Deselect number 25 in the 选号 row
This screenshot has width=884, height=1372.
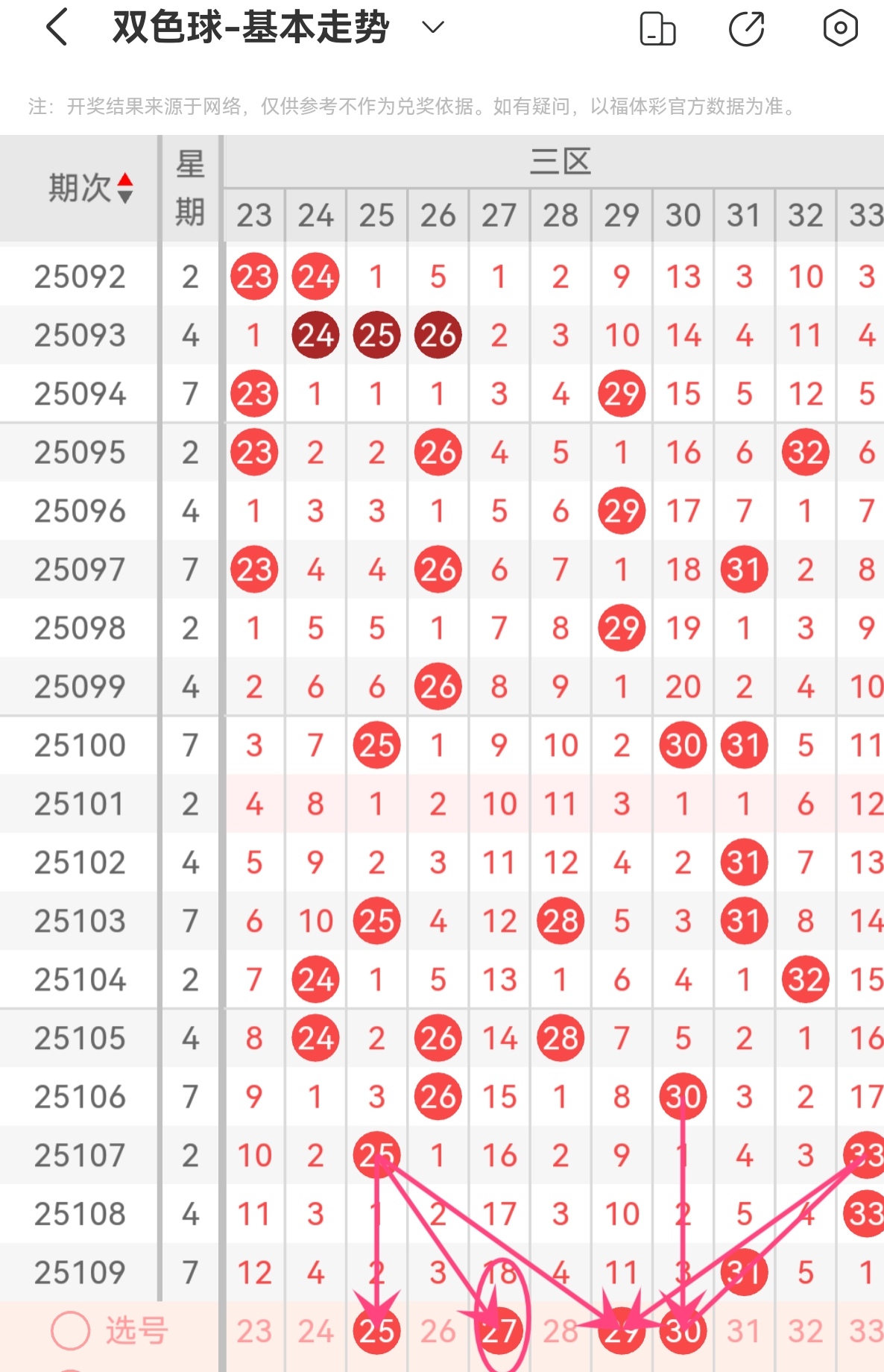[376, 1331]
